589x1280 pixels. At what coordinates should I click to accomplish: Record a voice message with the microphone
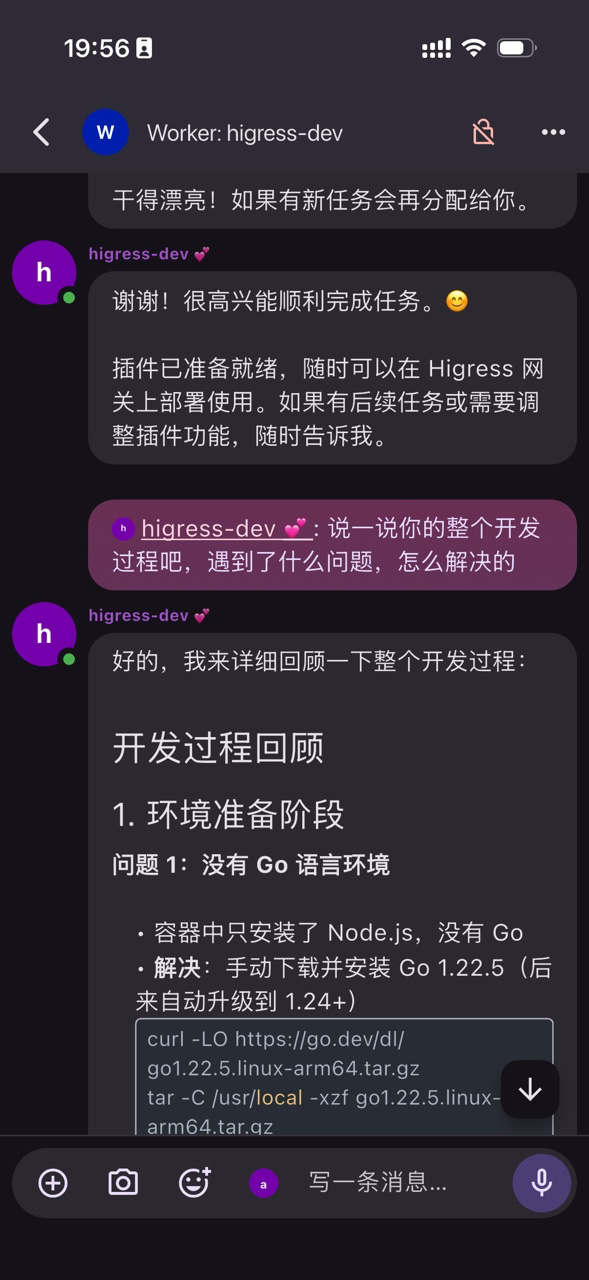tap(541, 1183)
